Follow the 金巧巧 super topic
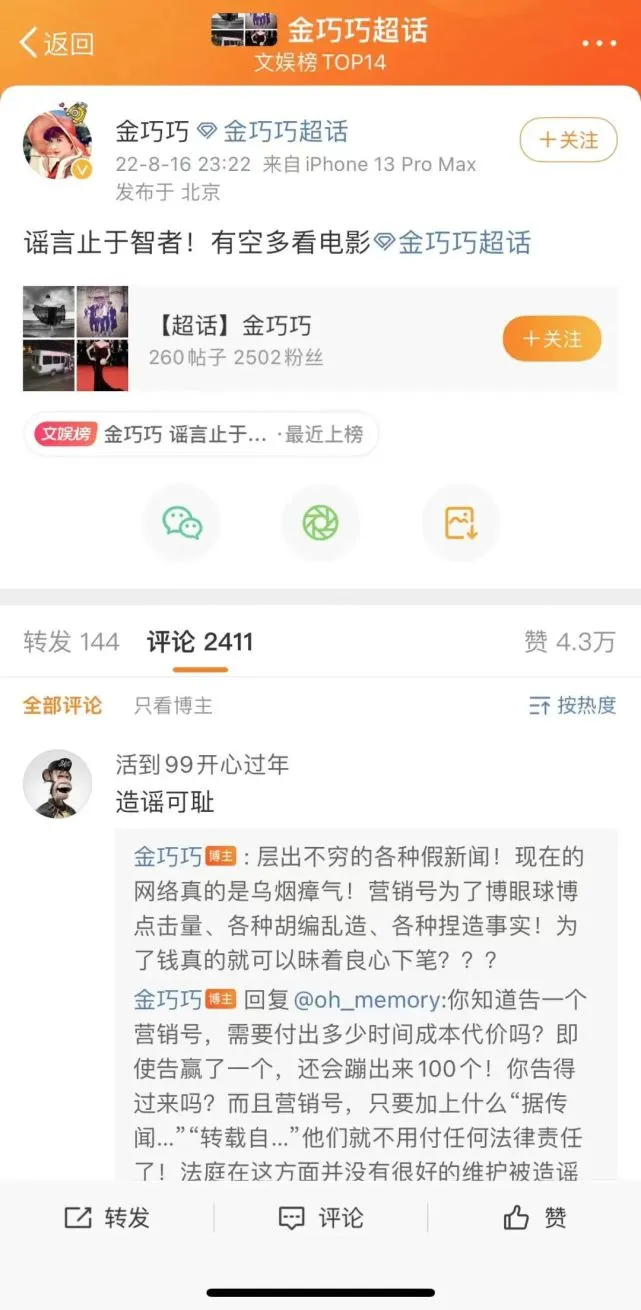Viewport: 641px width, 1310px height. (551, 339)
